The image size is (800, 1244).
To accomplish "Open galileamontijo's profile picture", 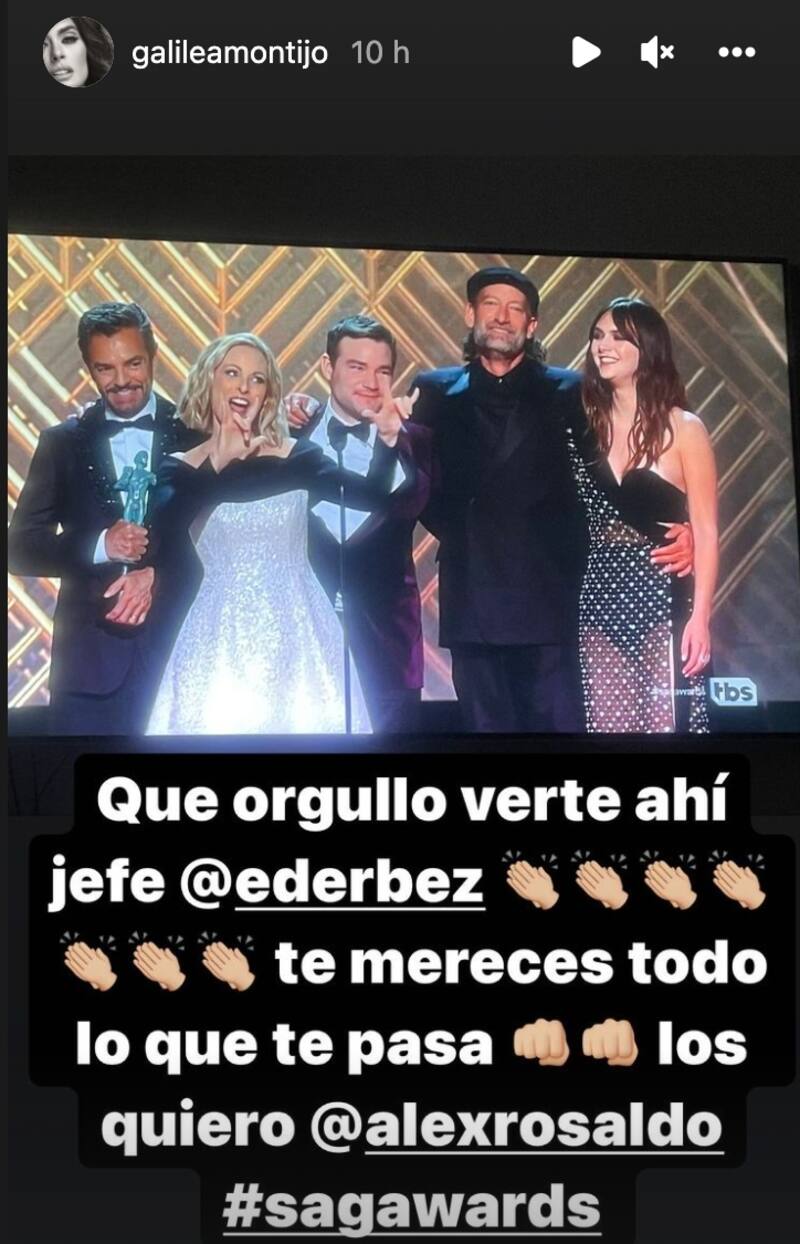I will pos(77,52).
